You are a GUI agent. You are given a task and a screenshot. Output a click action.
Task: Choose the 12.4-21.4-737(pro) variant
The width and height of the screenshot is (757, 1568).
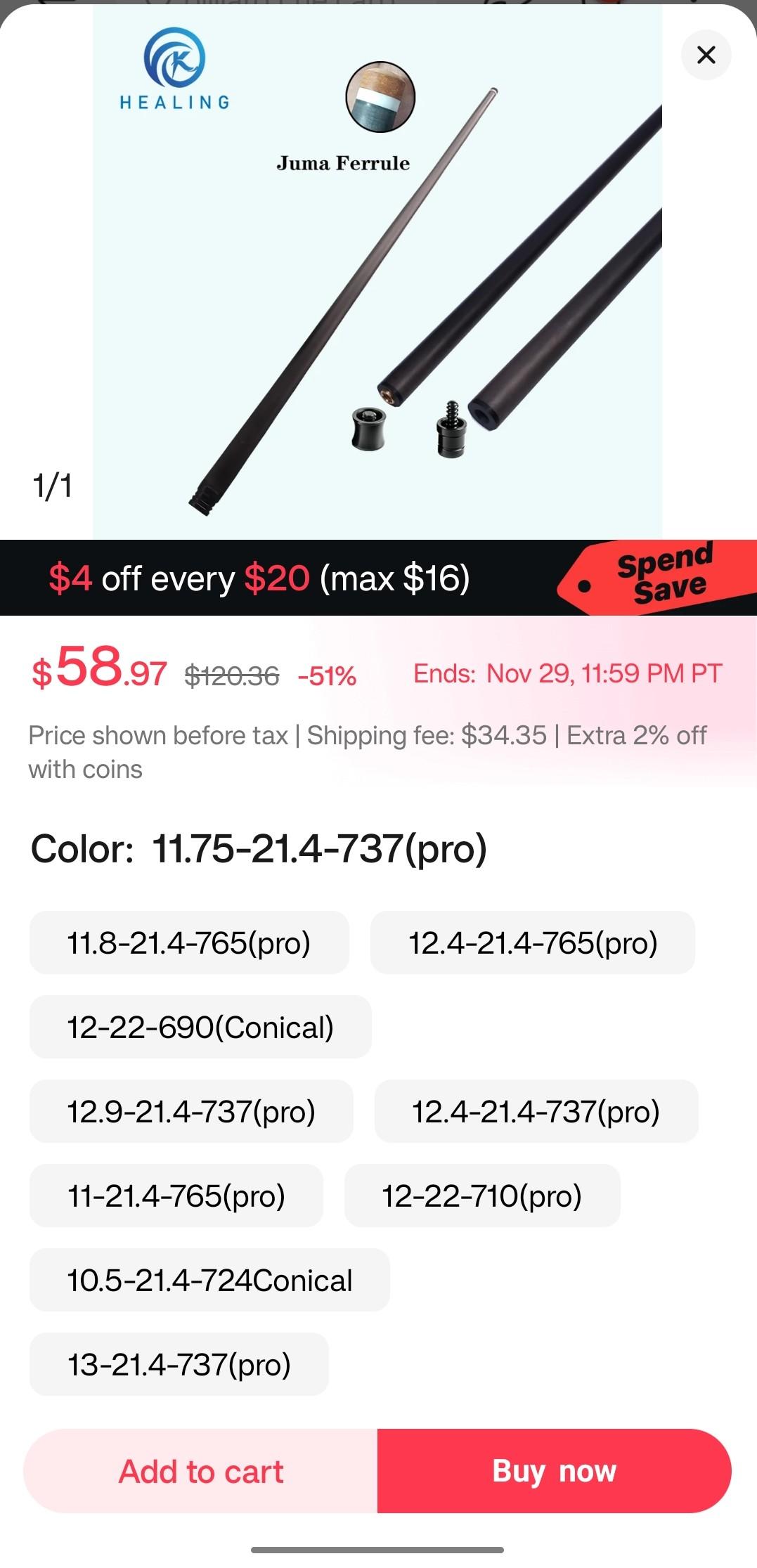(x=536, y=1111)
